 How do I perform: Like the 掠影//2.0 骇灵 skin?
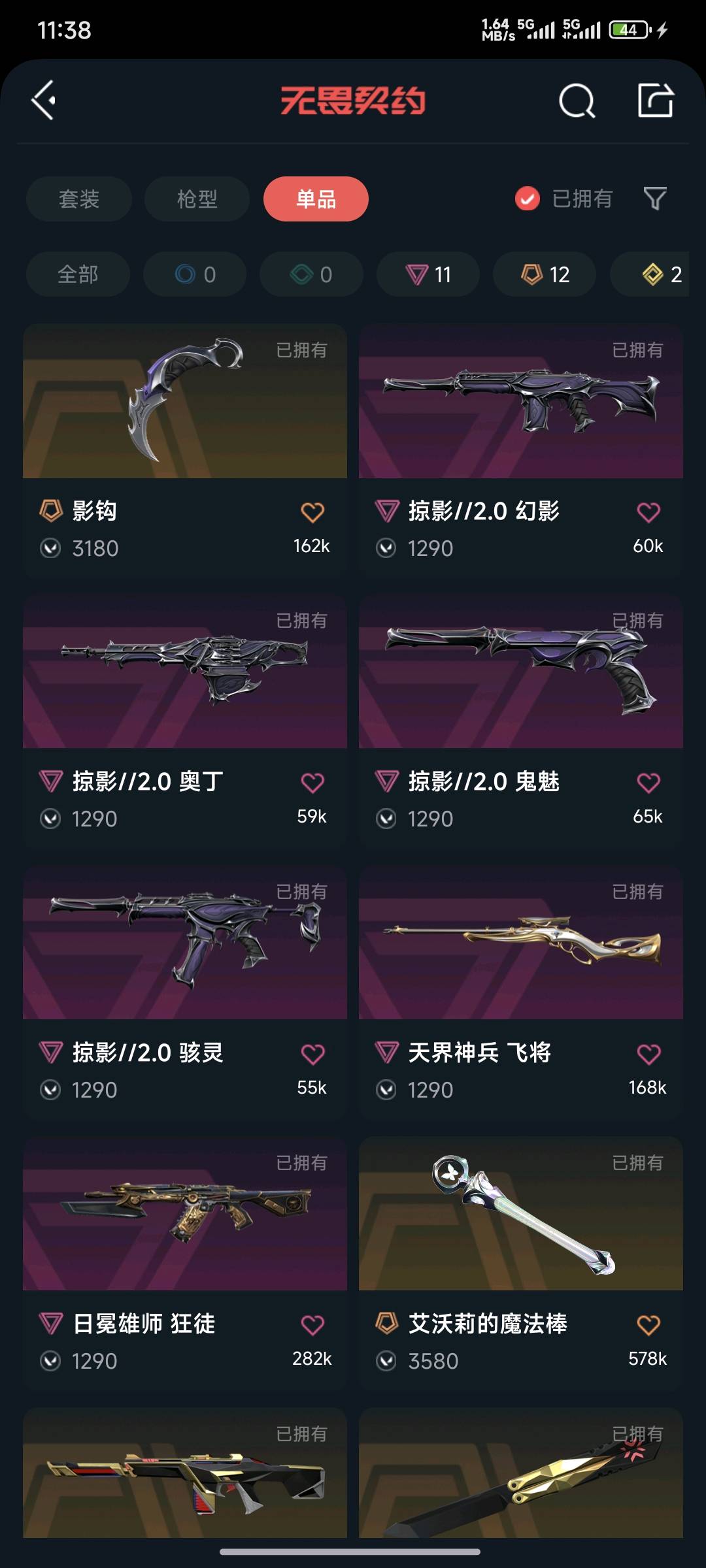(312, 1053)
